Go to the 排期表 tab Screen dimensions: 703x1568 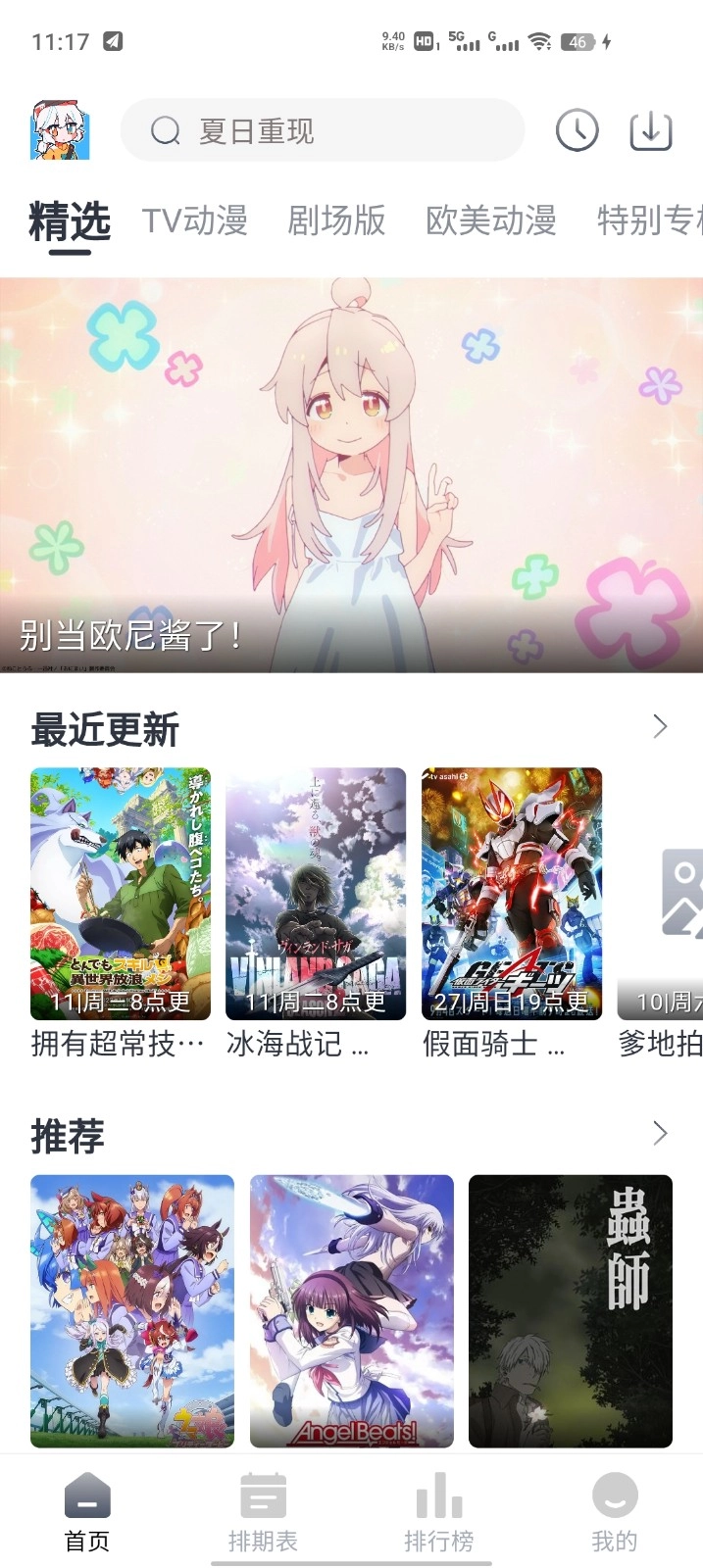click(263, 1512)
